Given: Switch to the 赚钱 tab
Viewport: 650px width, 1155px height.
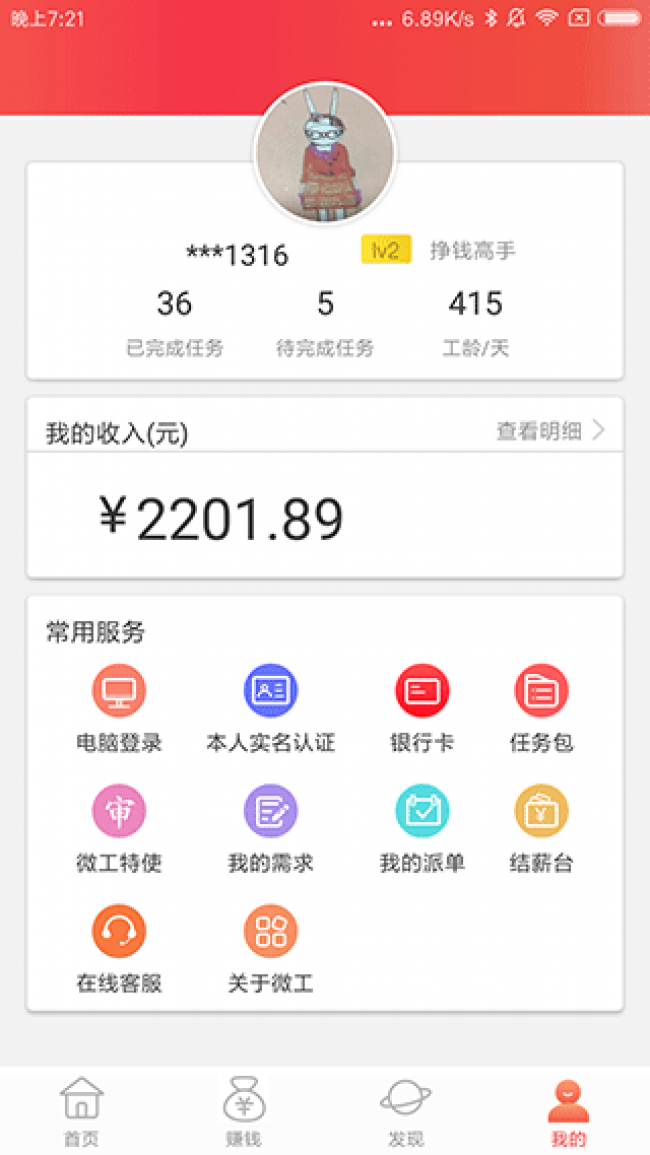Looking at the screenshot, I should tap(243, 1110).
